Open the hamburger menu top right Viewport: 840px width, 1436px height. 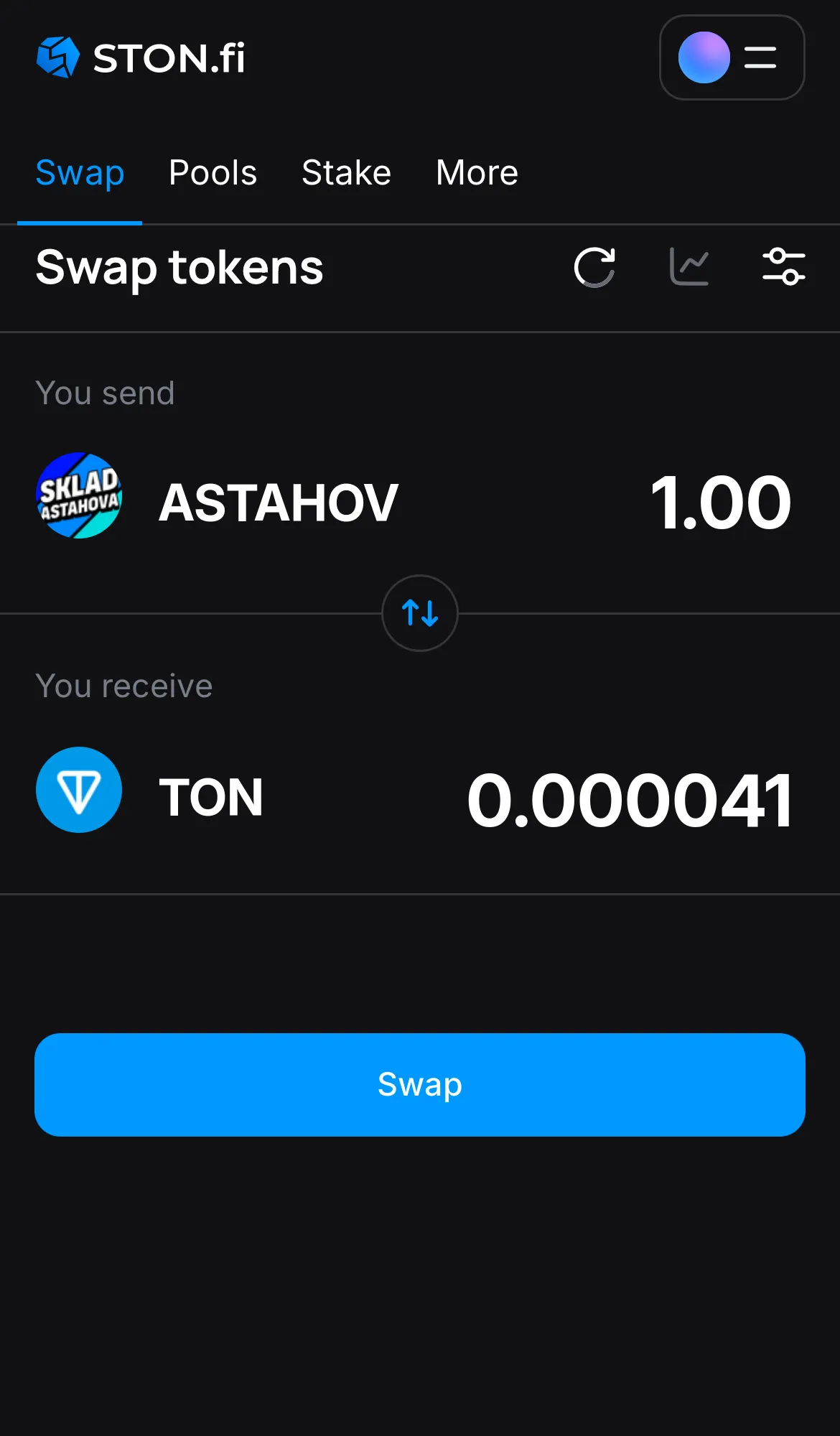pyautogui.click(x=760, y=57)
